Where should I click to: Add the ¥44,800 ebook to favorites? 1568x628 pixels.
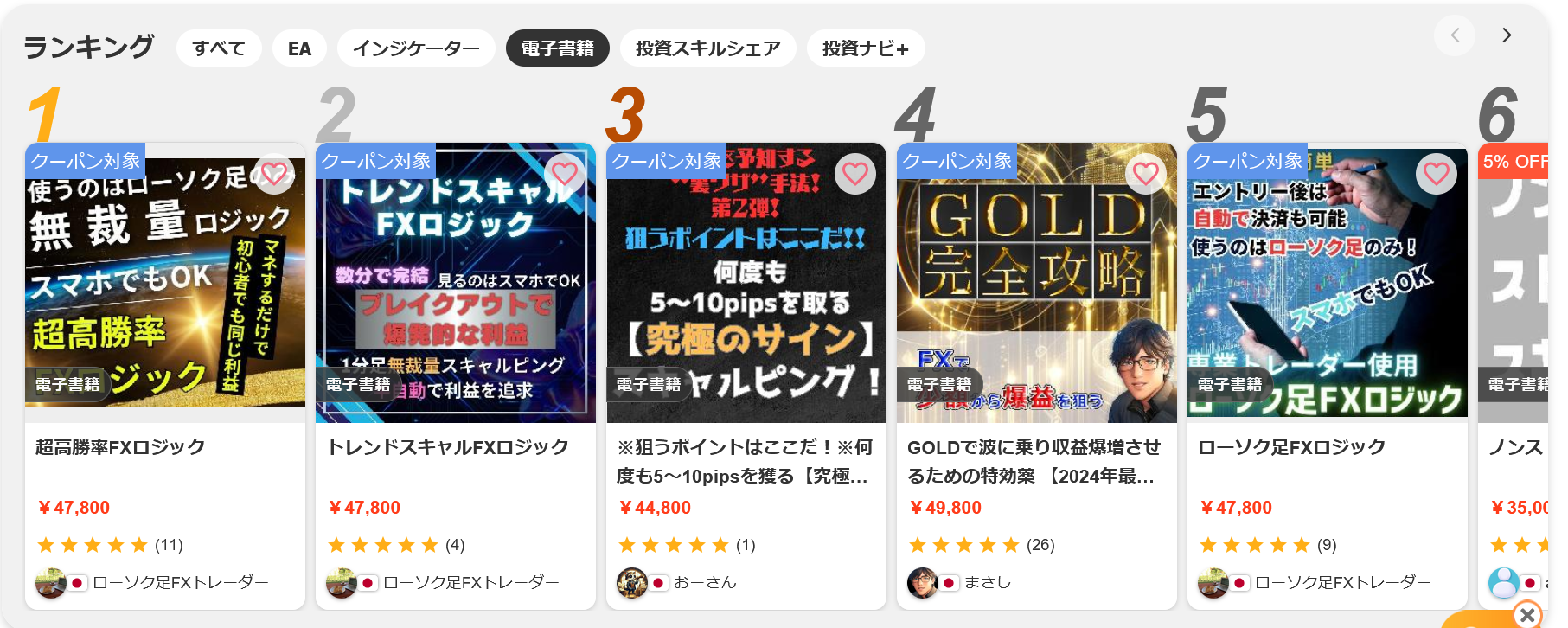point(855,174)
